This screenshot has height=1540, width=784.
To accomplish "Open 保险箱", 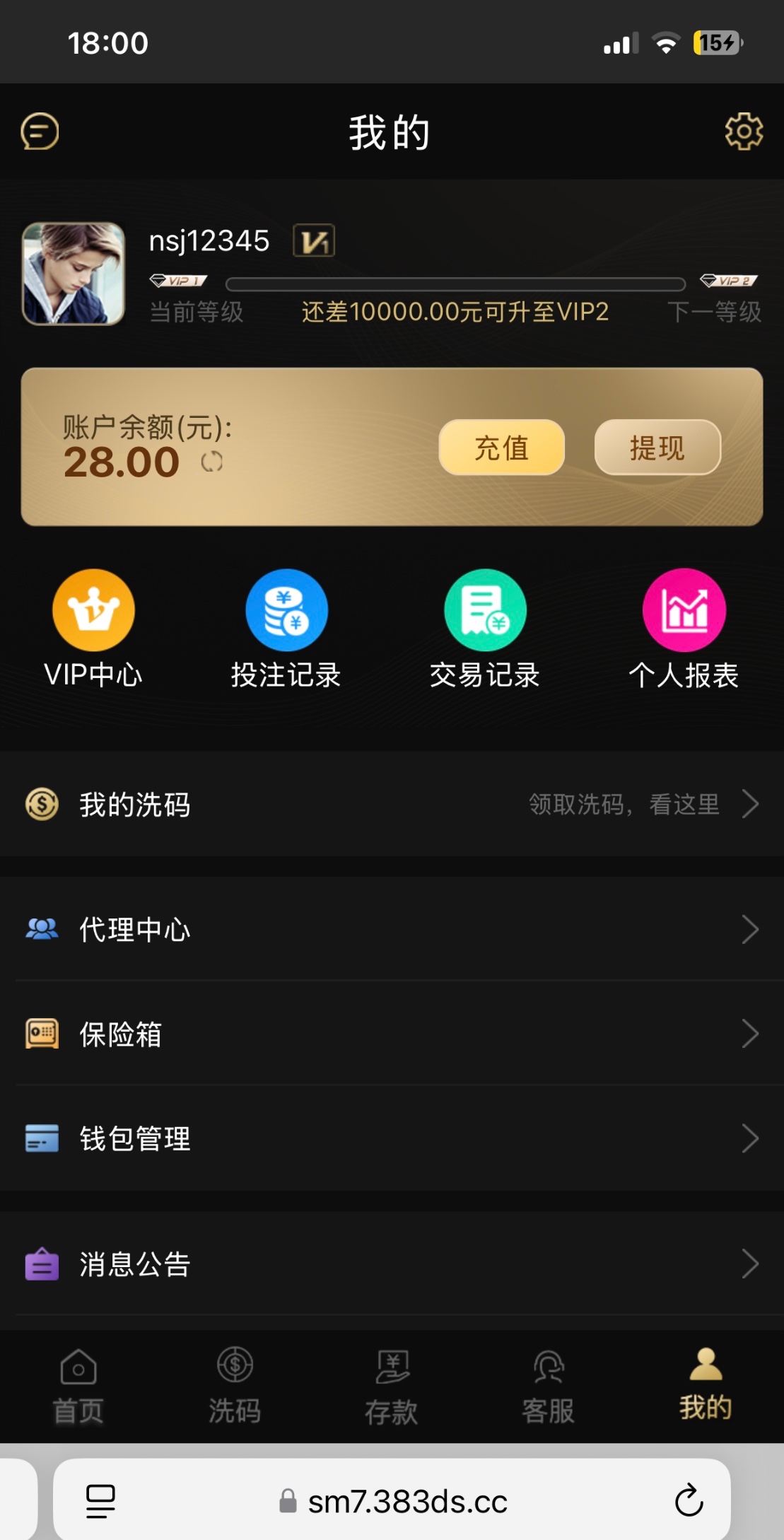I will [x=392, y=1034].
